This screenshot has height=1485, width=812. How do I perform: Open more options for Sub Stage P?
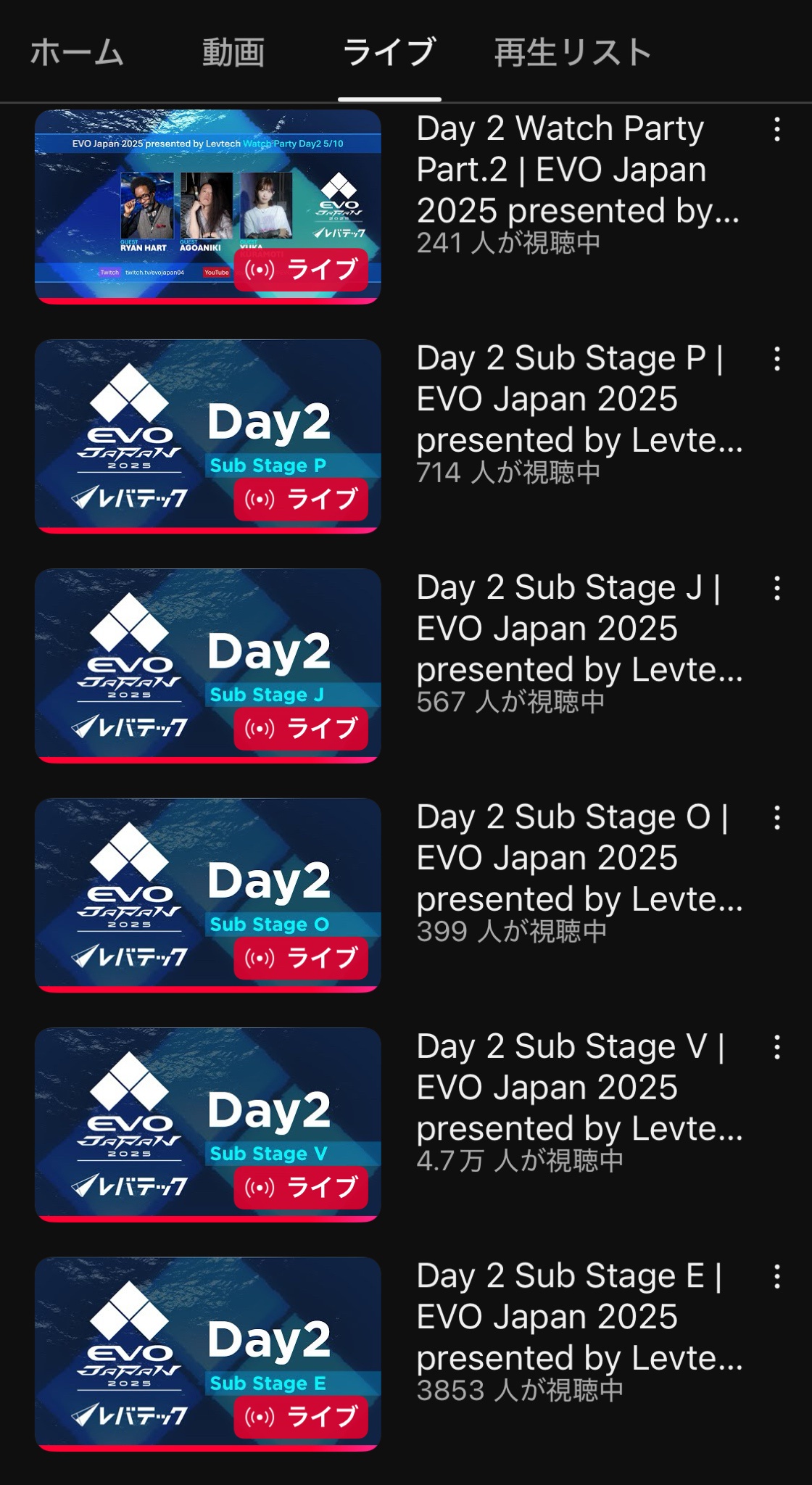click(777, 359)
